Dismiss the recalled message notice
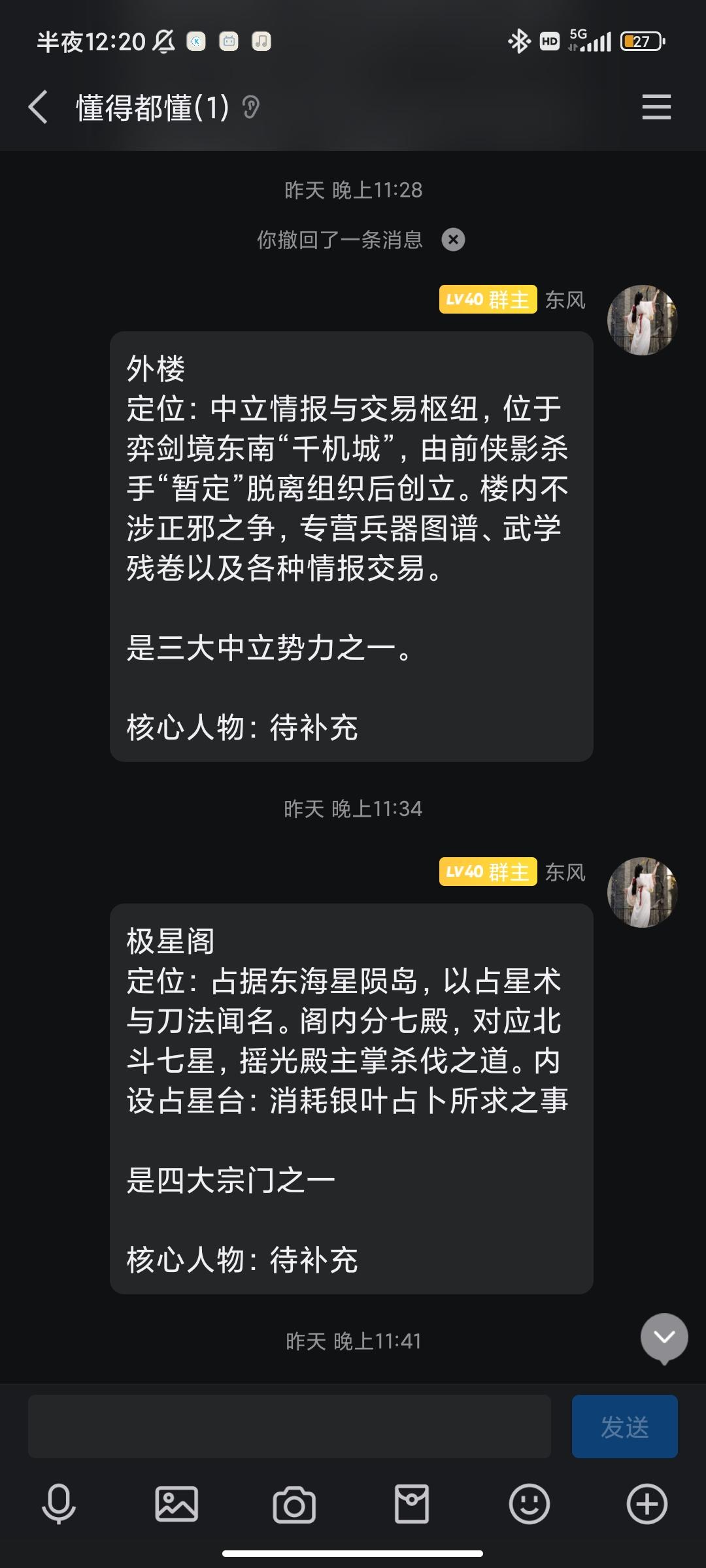Image resolution: width=706 pixels, height=1568 pixels. pos(453,240)
